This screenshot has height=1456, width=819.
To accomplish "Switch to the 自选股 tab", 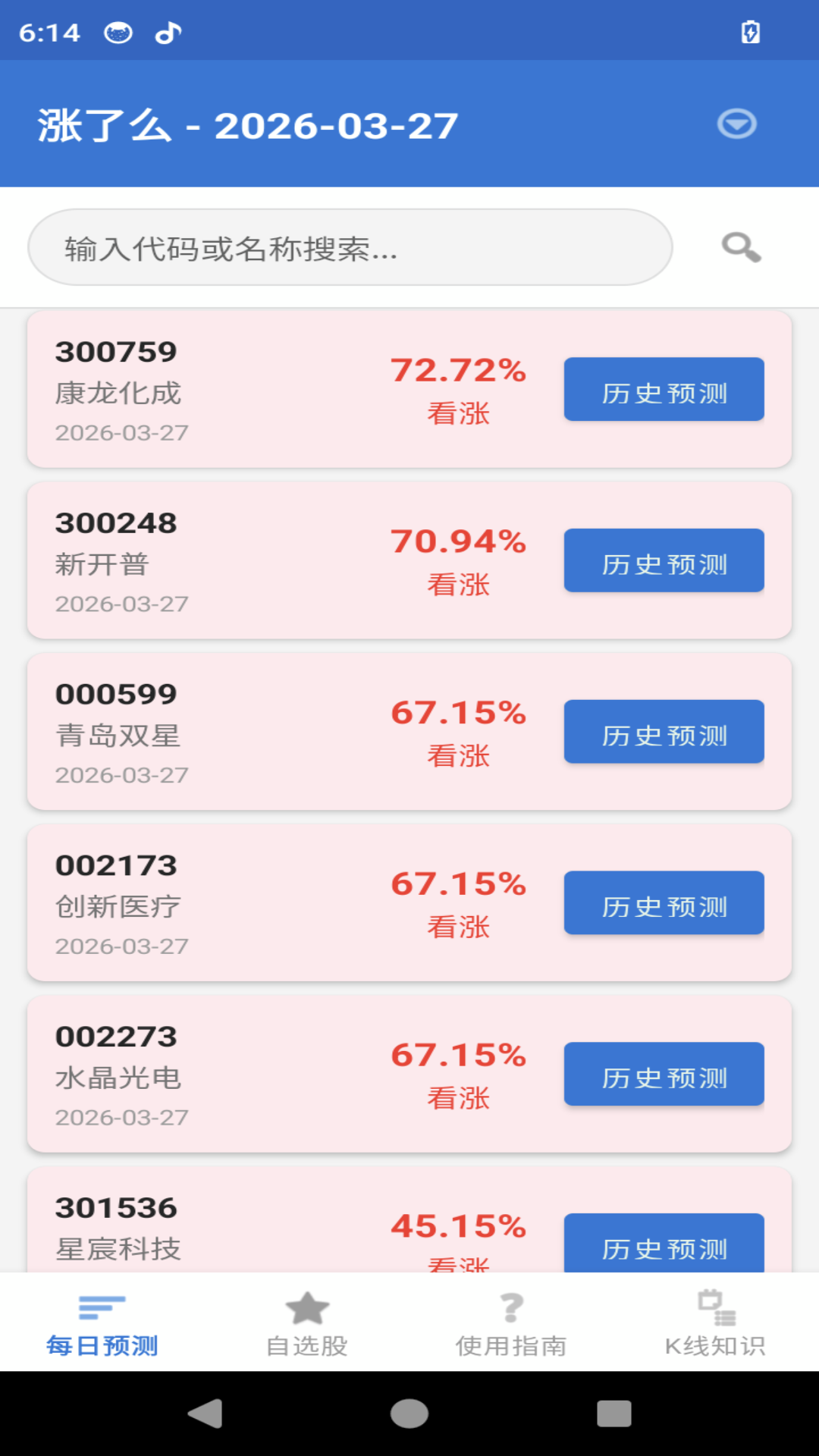I will coord(306,1323).
